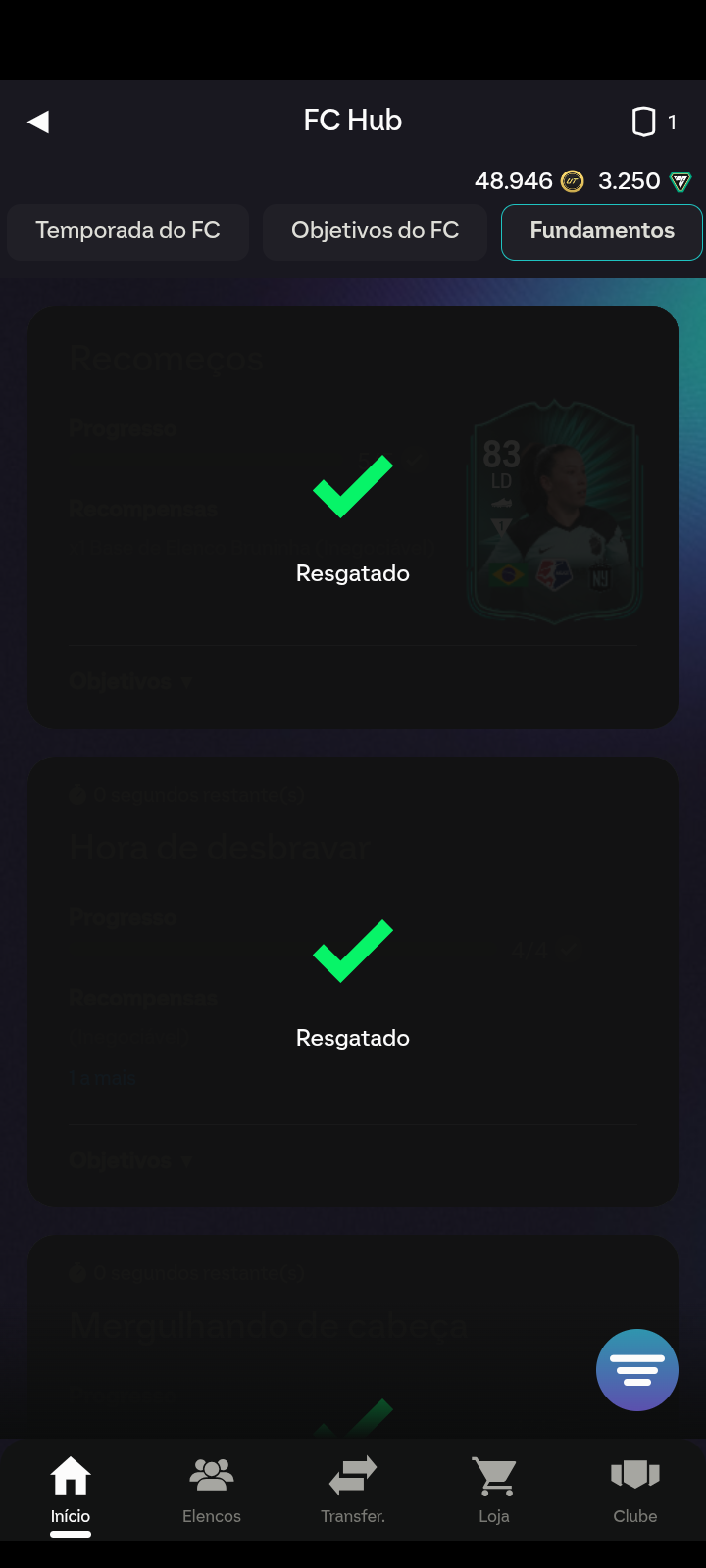Tap the floating filter button

(x=636, y=1369)
